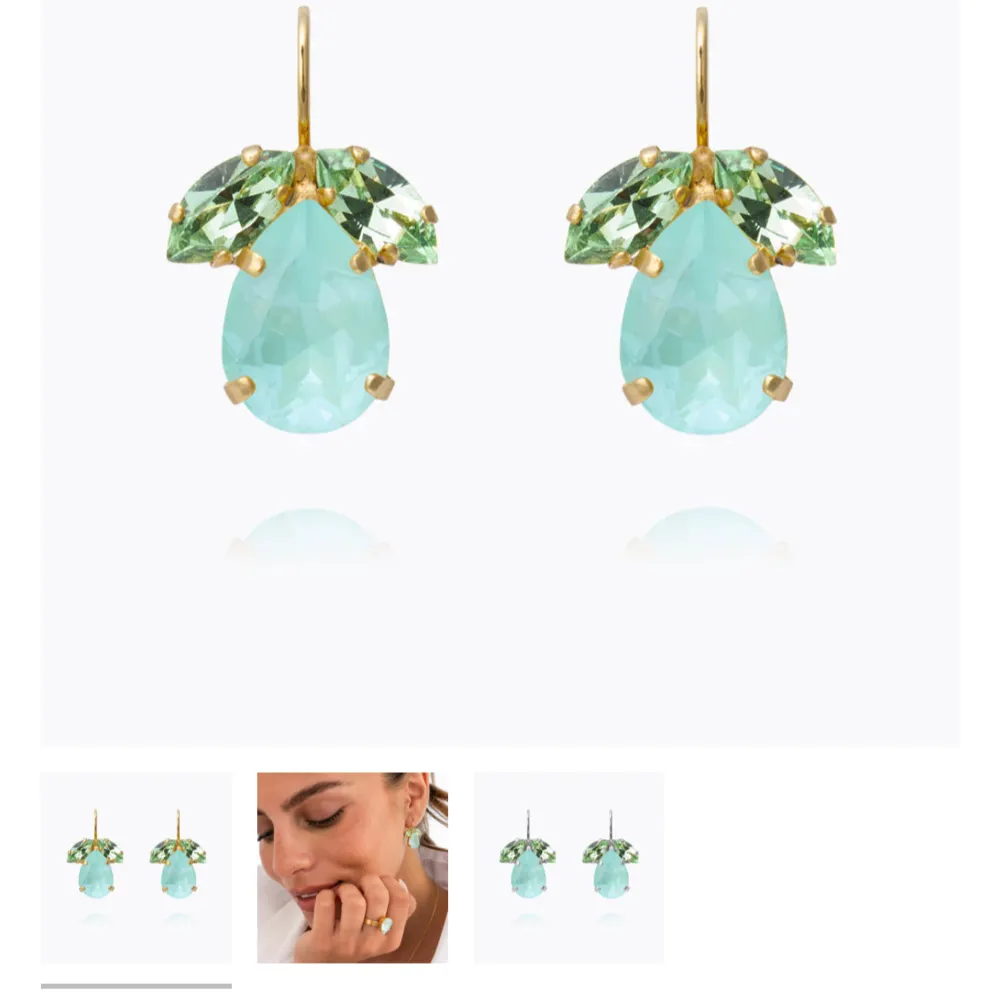Show the silver-hook earrings thumbnail
Image resolution: width=1000 pixels, height=1000 pixels.
point(568,866)
